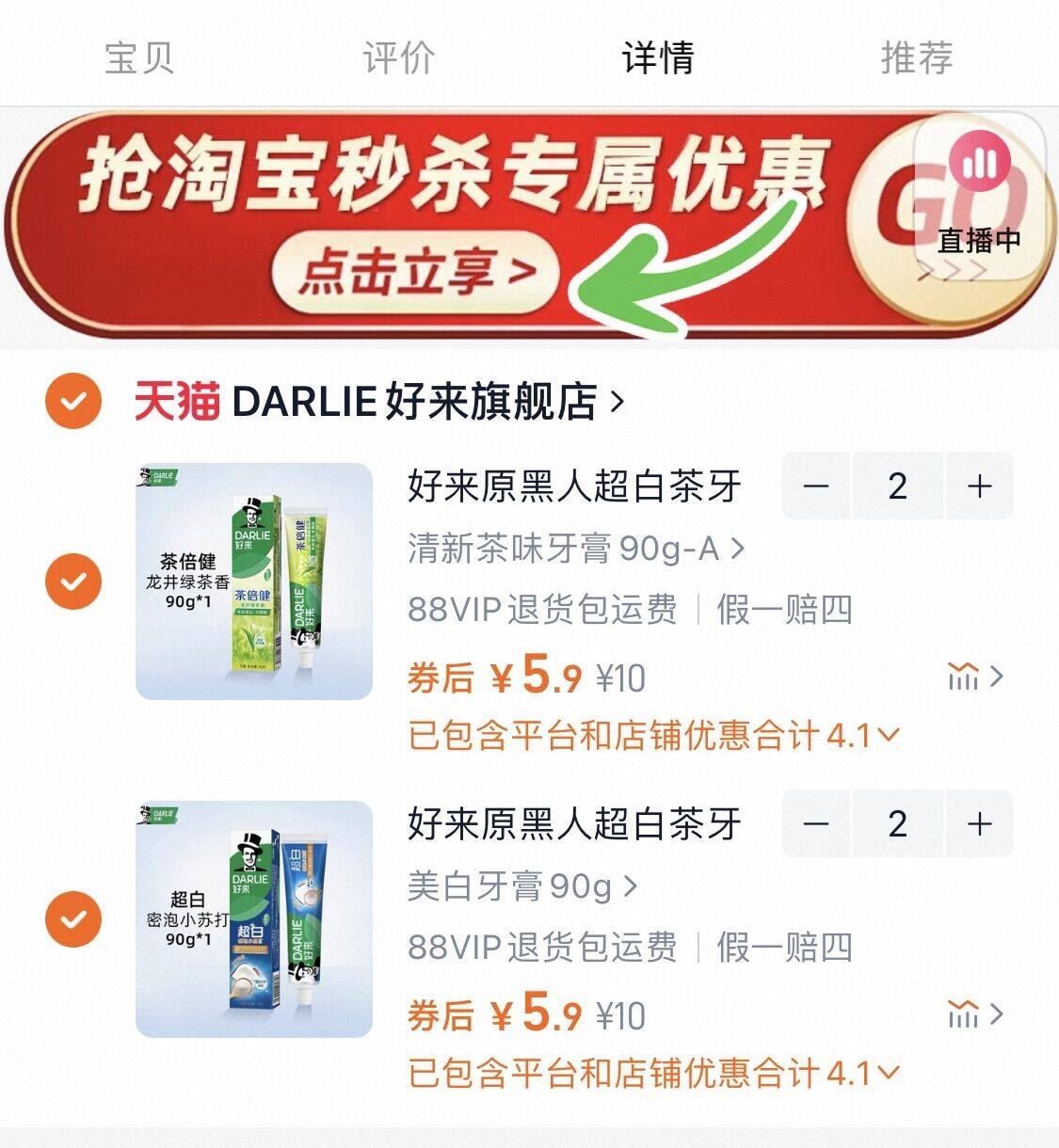
Task: Deselect the DARLIE 好来旗舰店 store checkbox
Action: point(73,401)
